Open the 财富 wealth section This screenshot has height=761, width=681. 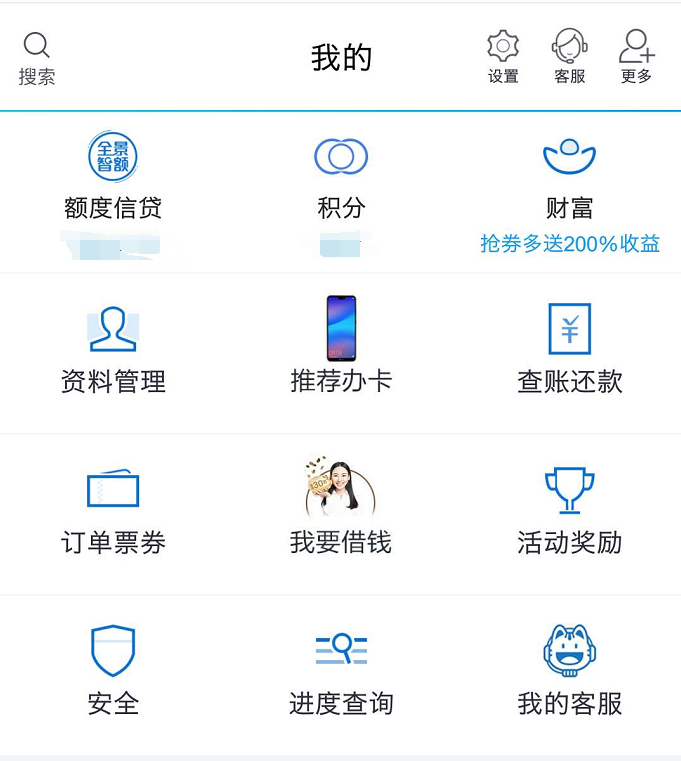(569, 180)
